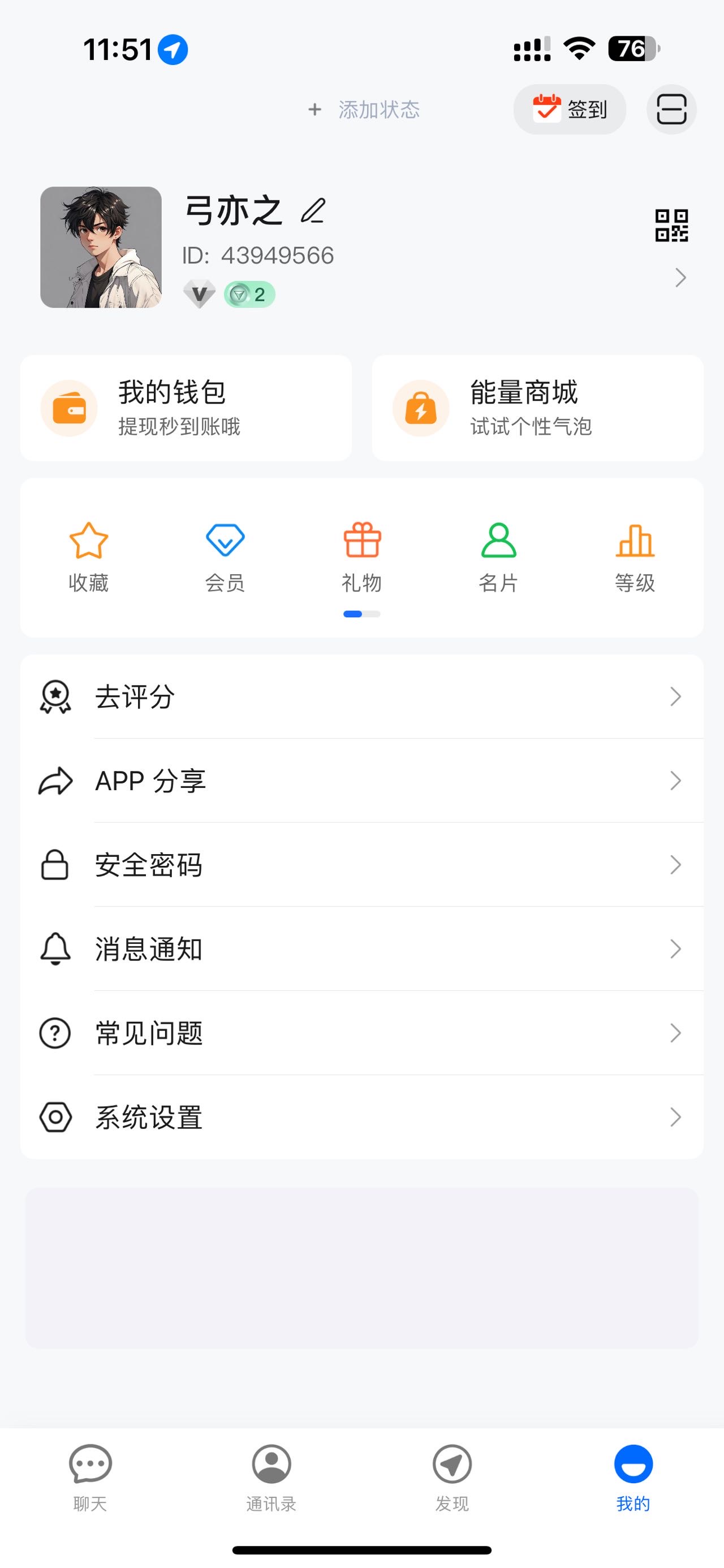Open 等级 level page
The height and width of the screenshot is (1568, 724).
(x=635, y=556)
